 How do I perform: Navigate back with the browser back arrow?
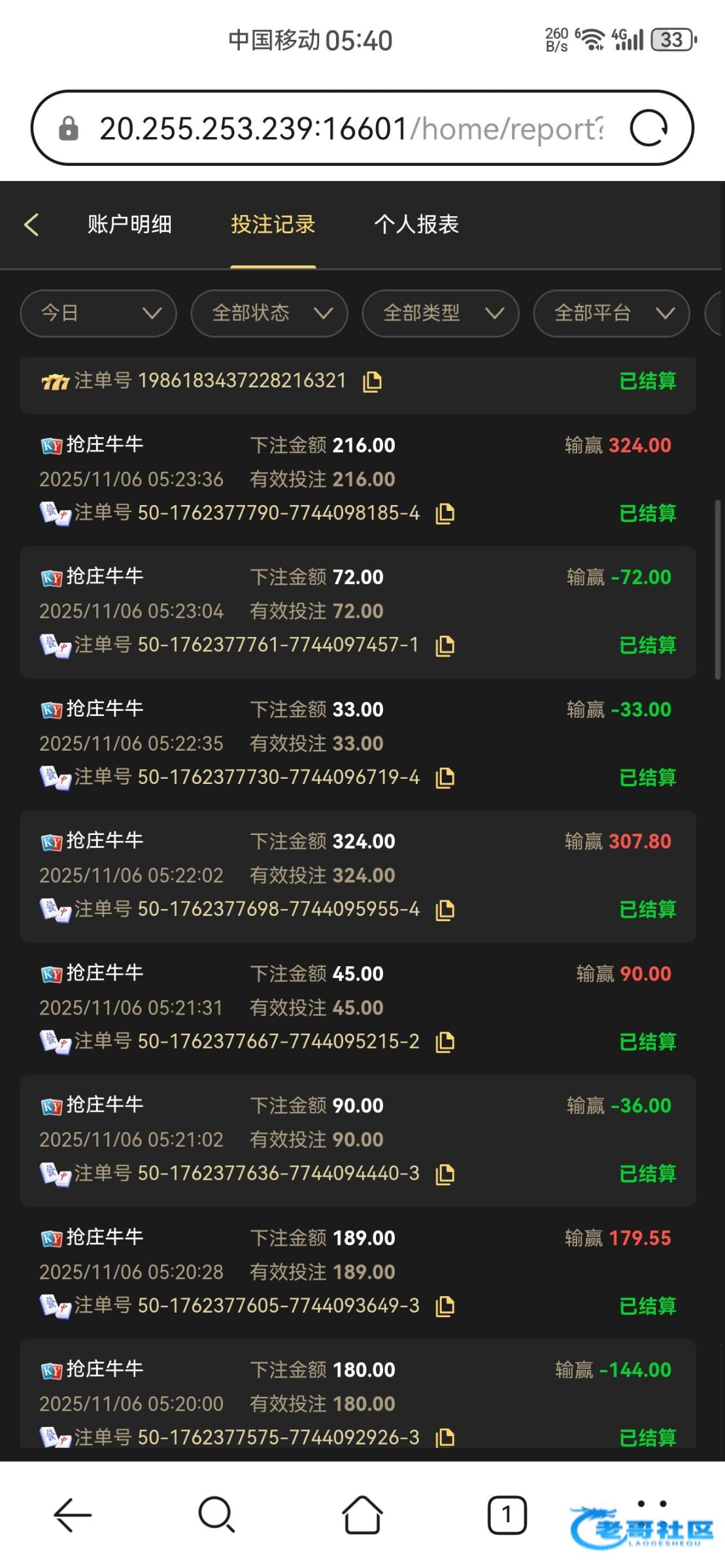click(73, 1514)
